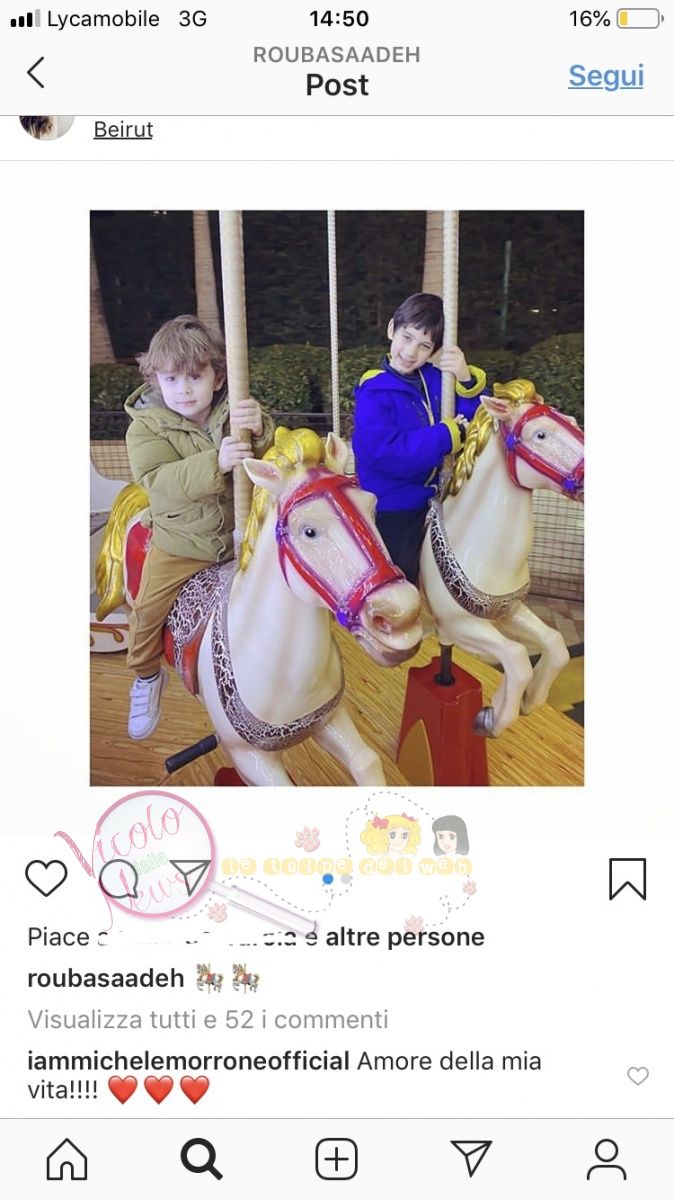Screen dimensions: 674x1200
Task: Create a new post with plus tab
Action: click(337, 1160)
